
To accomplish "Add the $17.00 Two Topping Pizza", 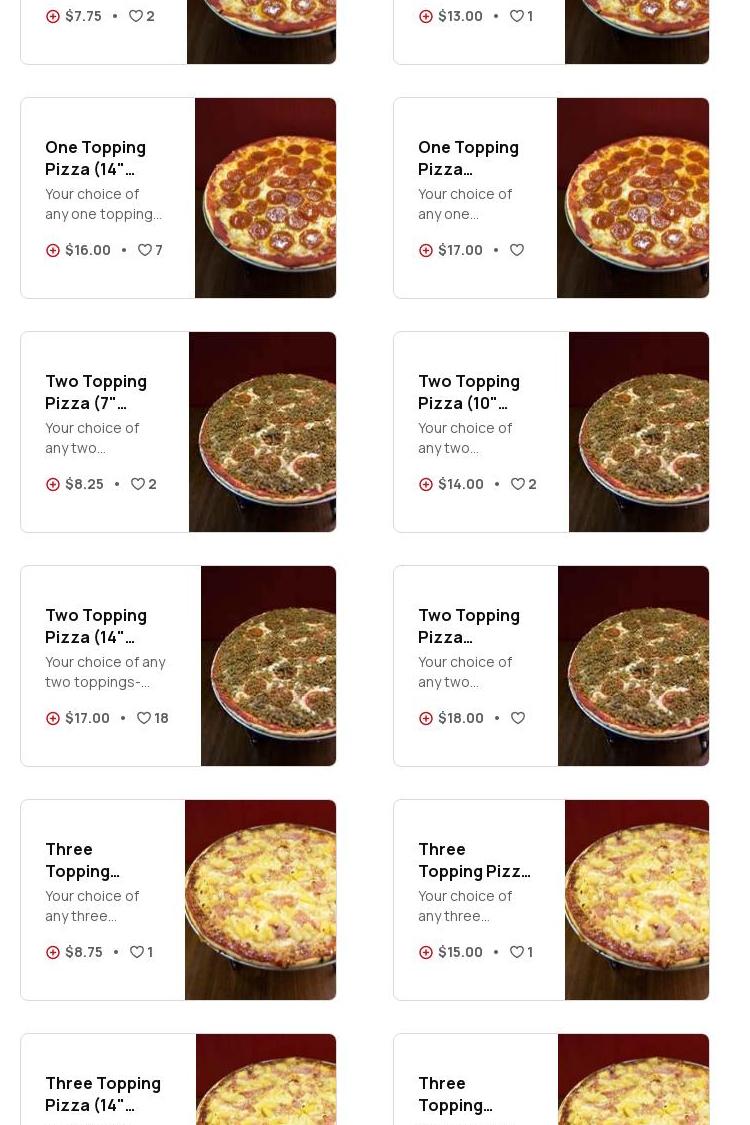I will click(x=53, y=718).
